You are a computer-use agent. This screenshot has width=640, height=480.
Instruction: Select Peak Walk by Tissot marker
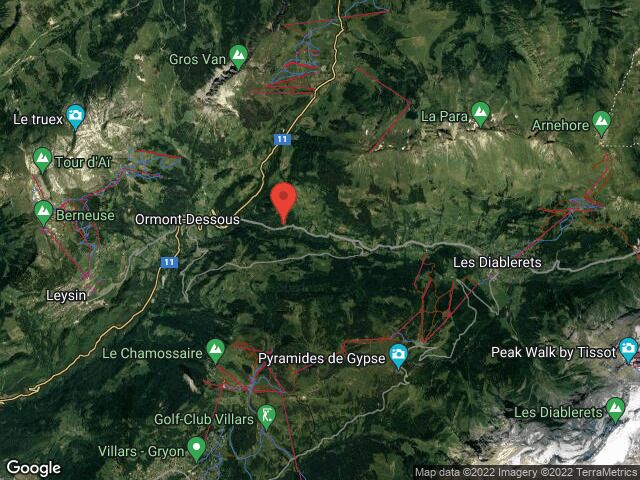(x=628, y=350)
